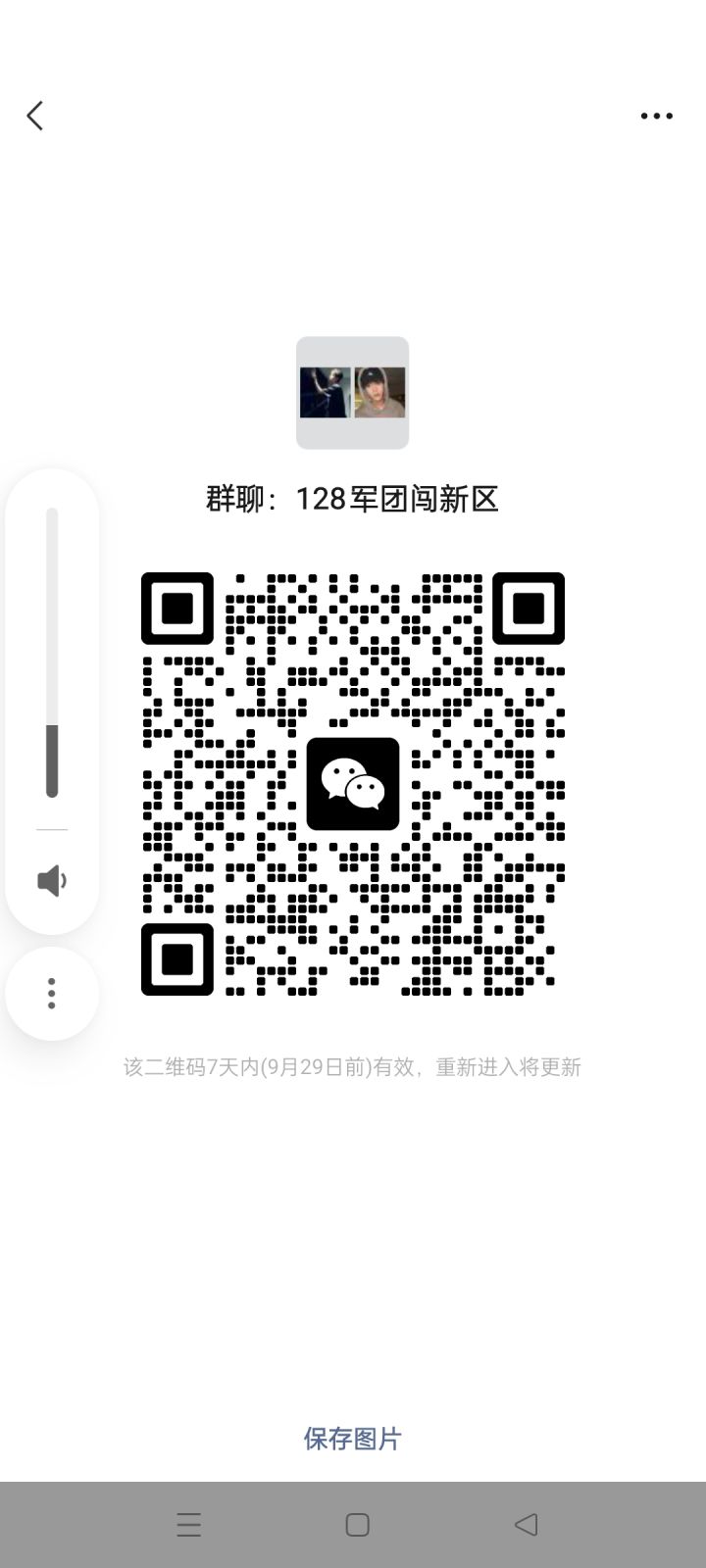This screenshot has width=706, height=1568.
Task: Open the back navigation chevron
Action: click(x=35, y=115)
